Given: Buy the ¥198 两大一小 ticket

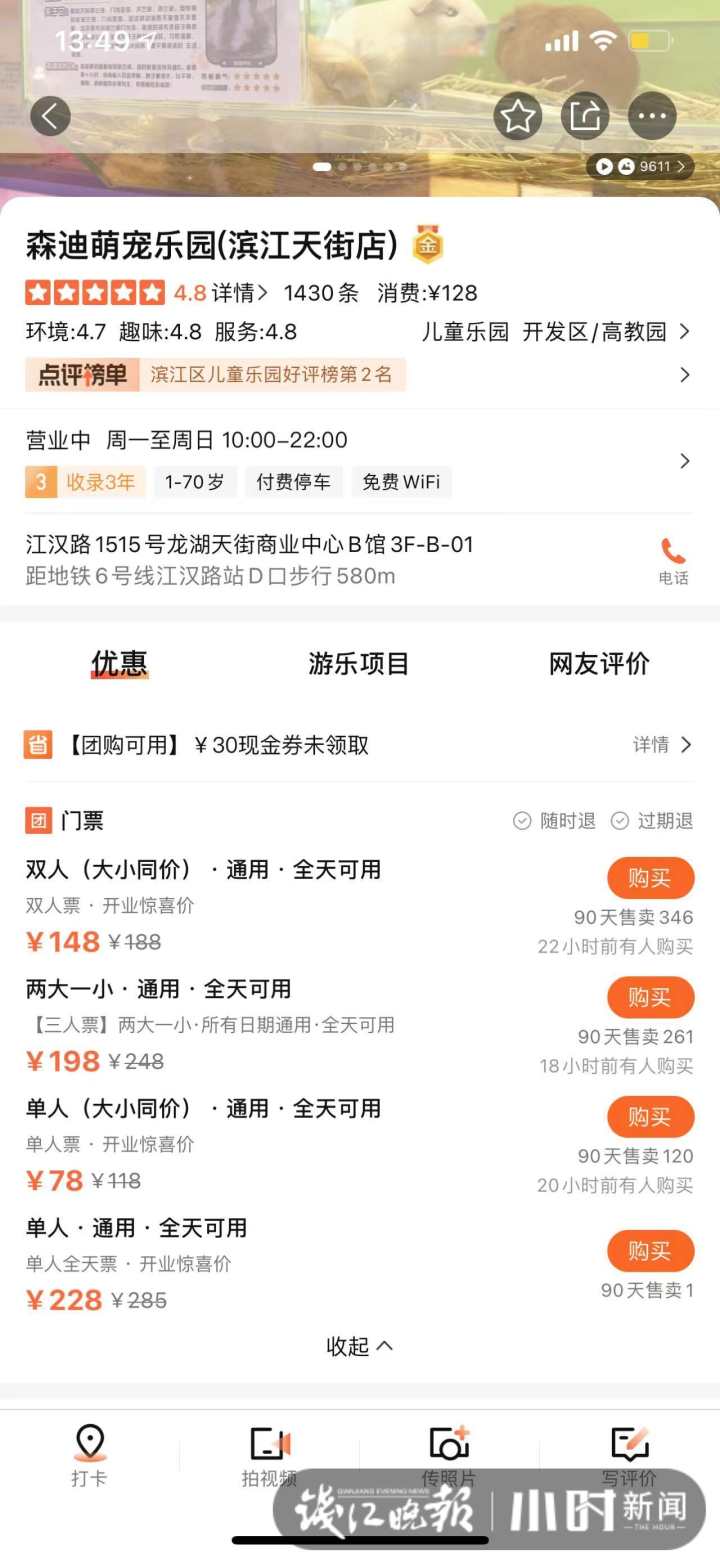Looking at the screenshot, I should (x=650, y=997).
